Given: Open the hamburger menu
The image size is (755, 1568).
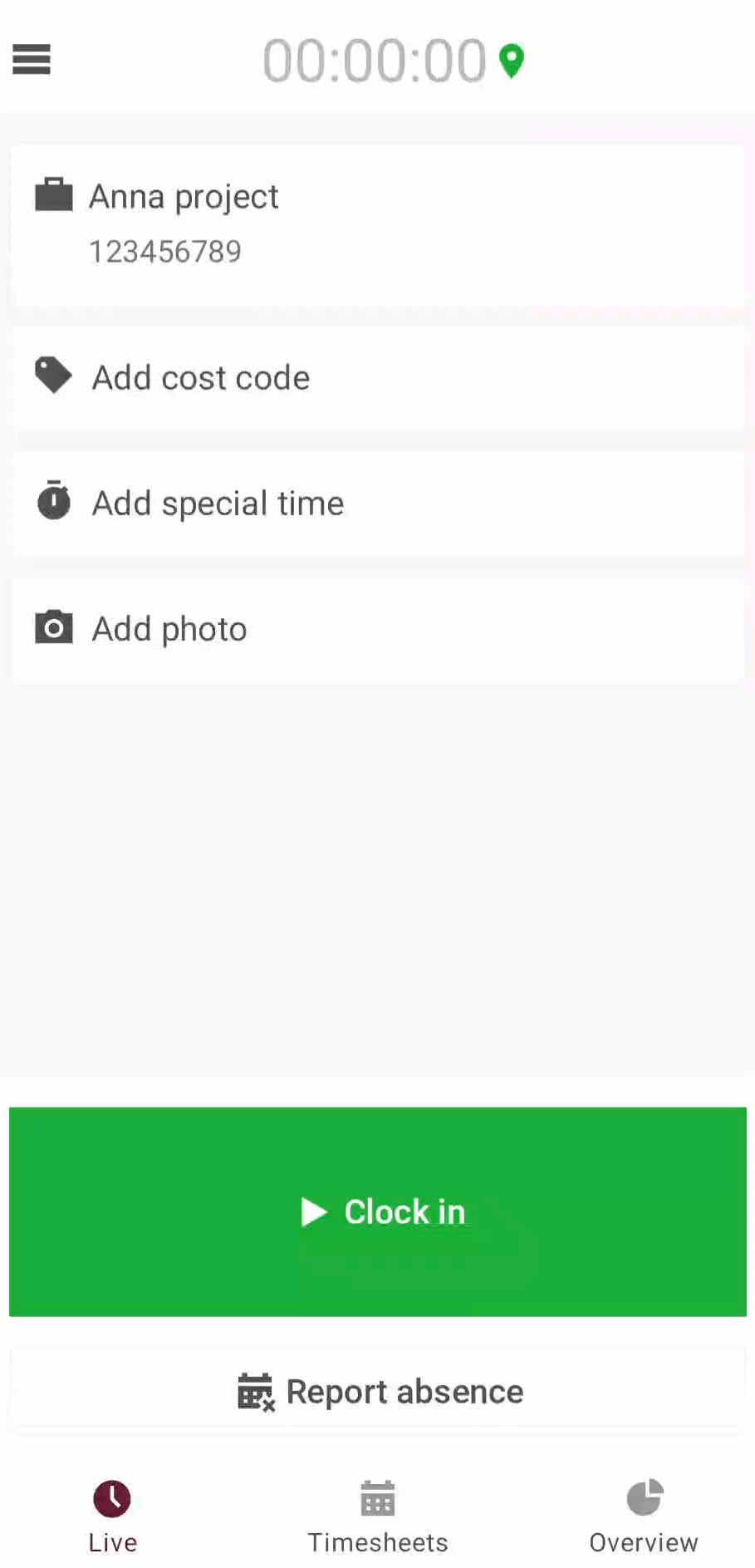Looking at the screenshot, I should click(x=32, y=60).
